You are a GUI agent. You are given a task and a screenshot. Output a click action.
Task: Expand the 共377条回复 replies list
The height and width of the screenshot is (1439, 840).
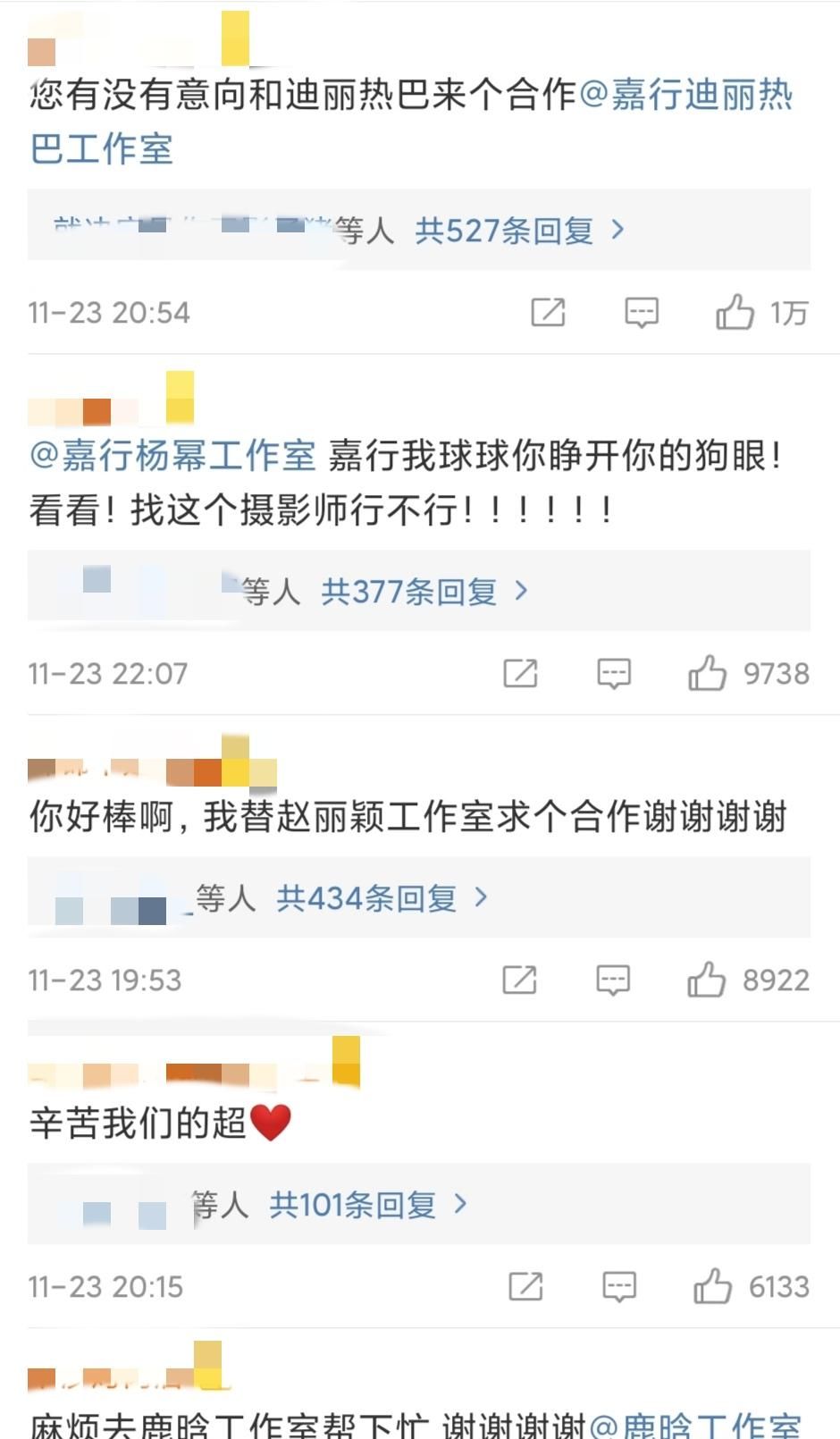411,593
